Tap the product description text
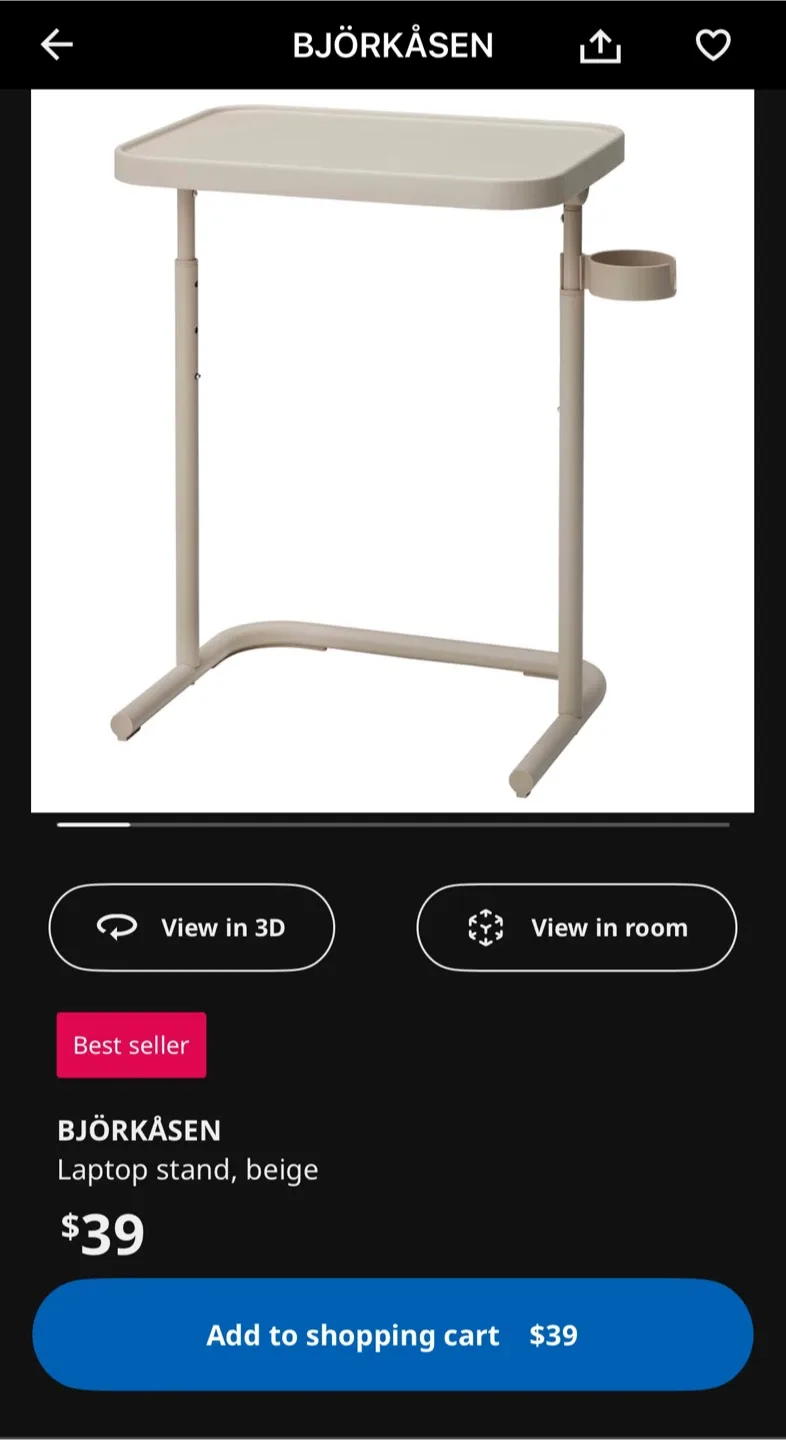Viewport: 786px width, 1440px height. 188,1169
